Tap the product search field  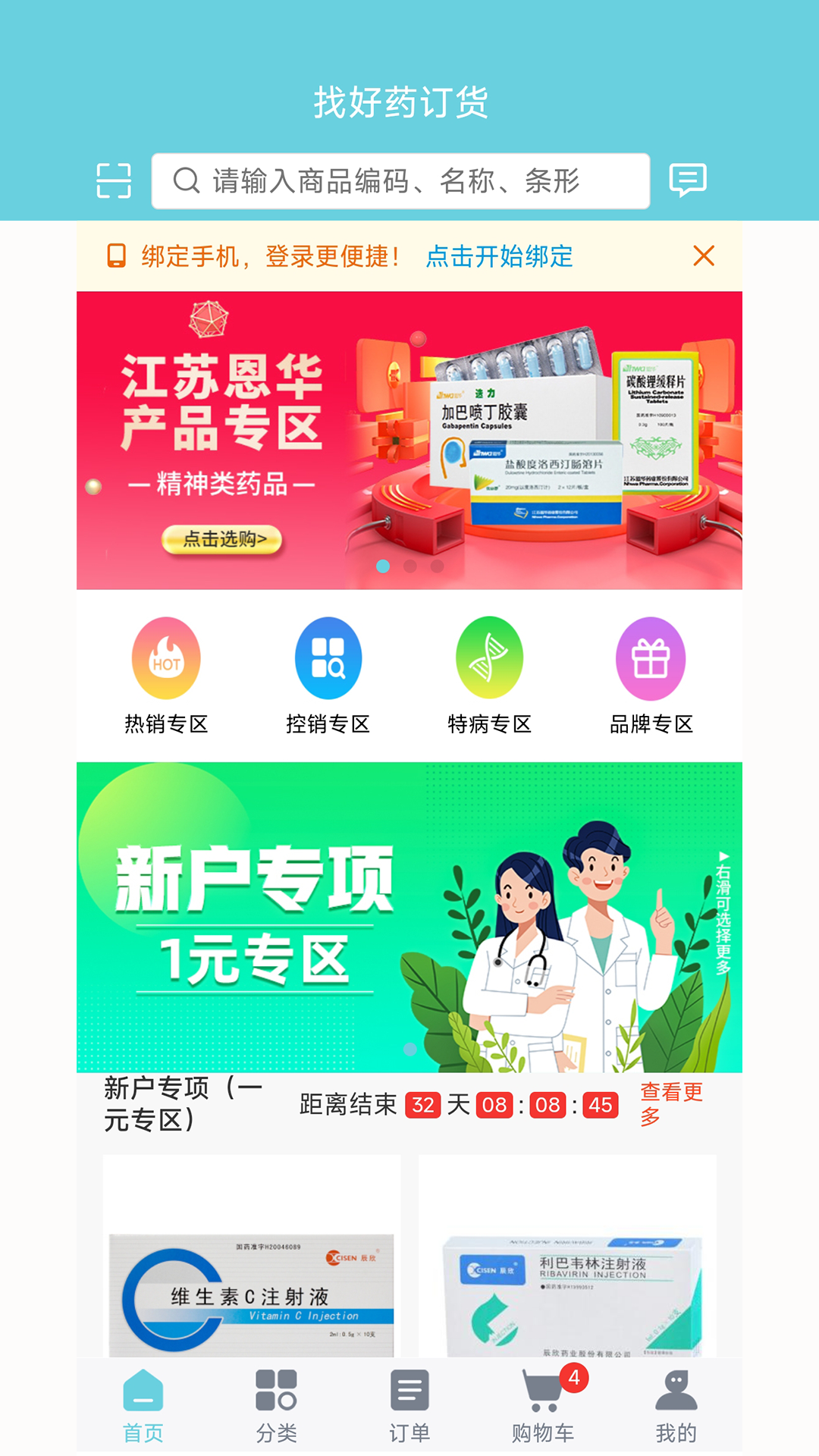point(400,181)
